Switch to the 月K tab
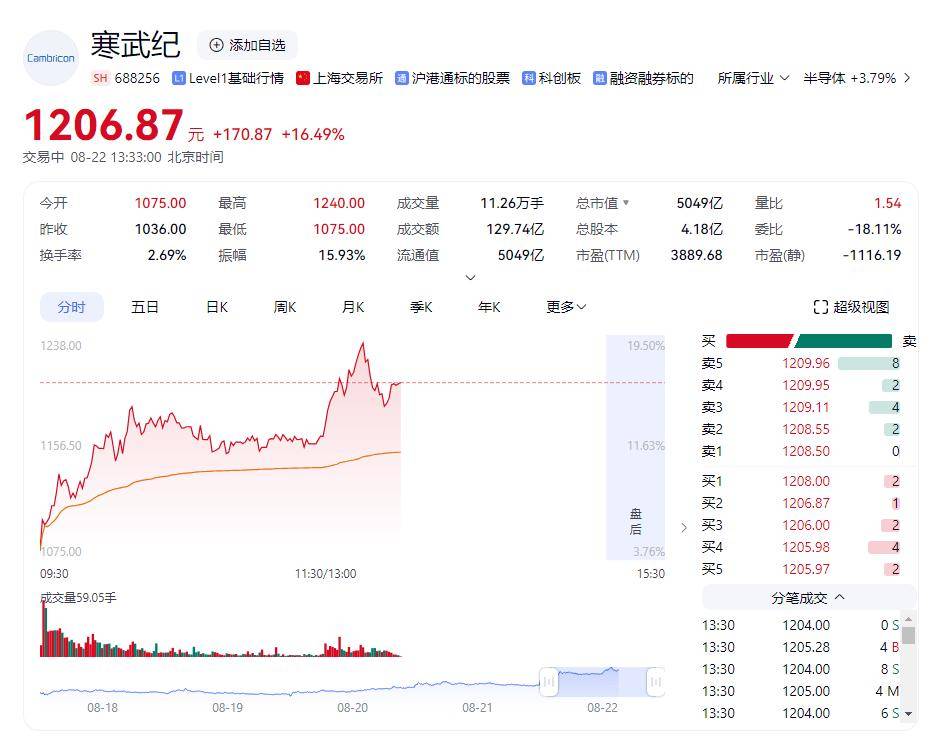This screenshot has height=747, width=933. point(353,307)
